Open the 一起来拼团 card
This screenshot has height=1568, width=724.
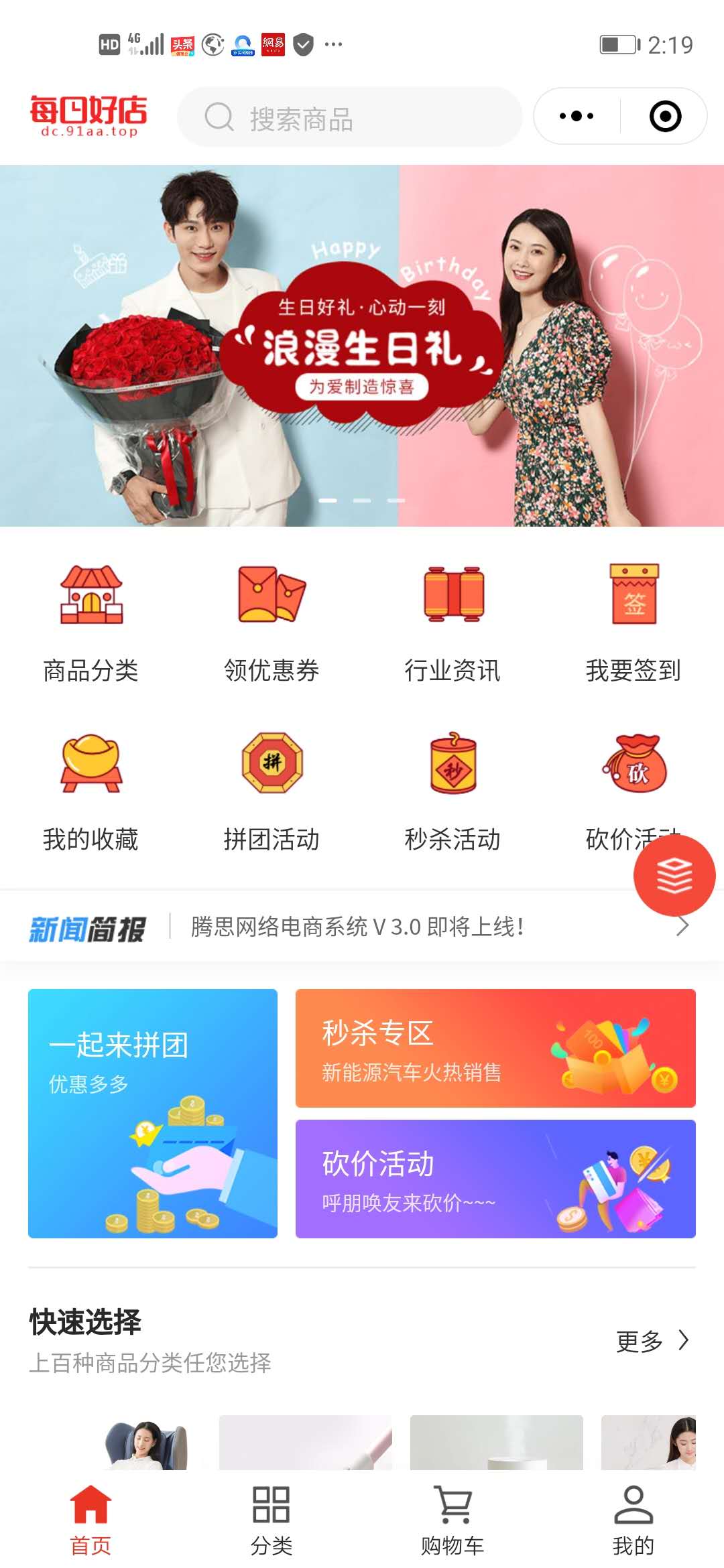click(x=153, y=1113)
